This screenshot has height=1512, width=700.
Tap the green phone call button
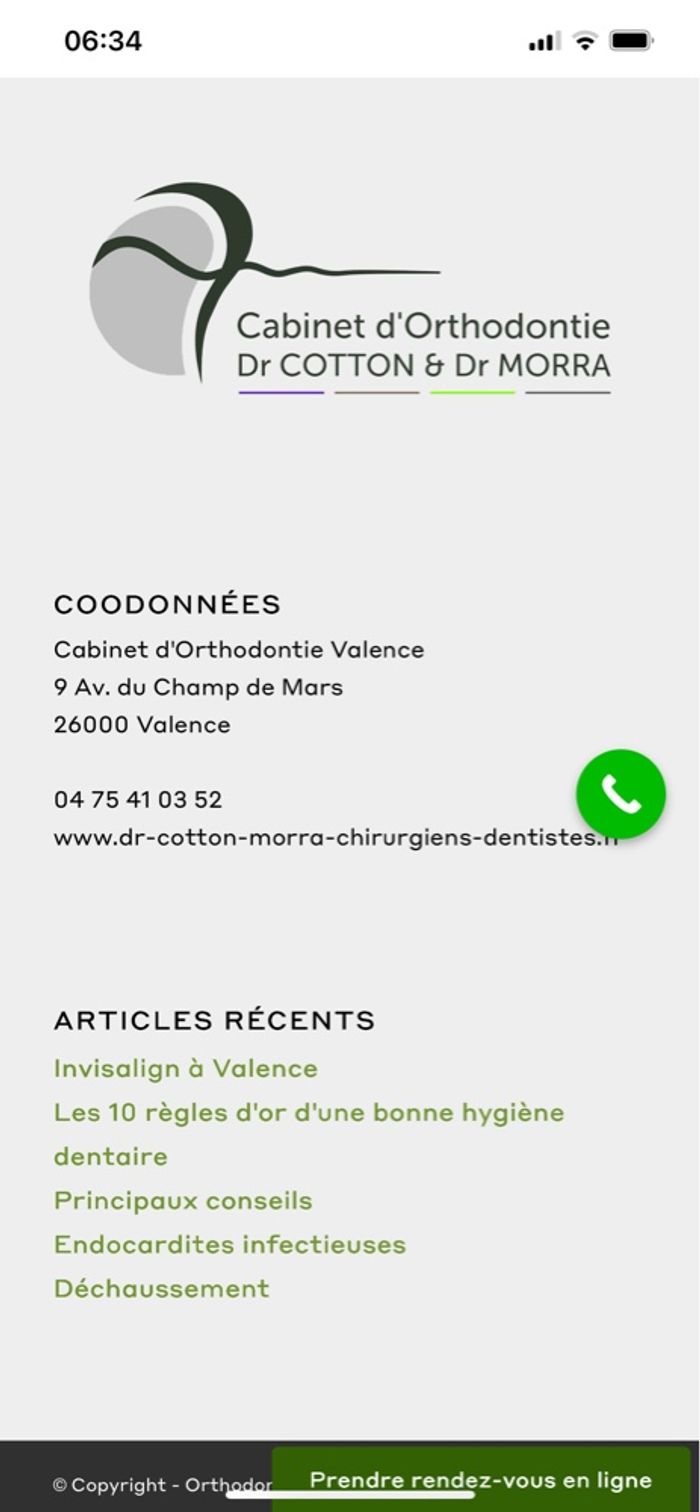click(x=620, y=794)
